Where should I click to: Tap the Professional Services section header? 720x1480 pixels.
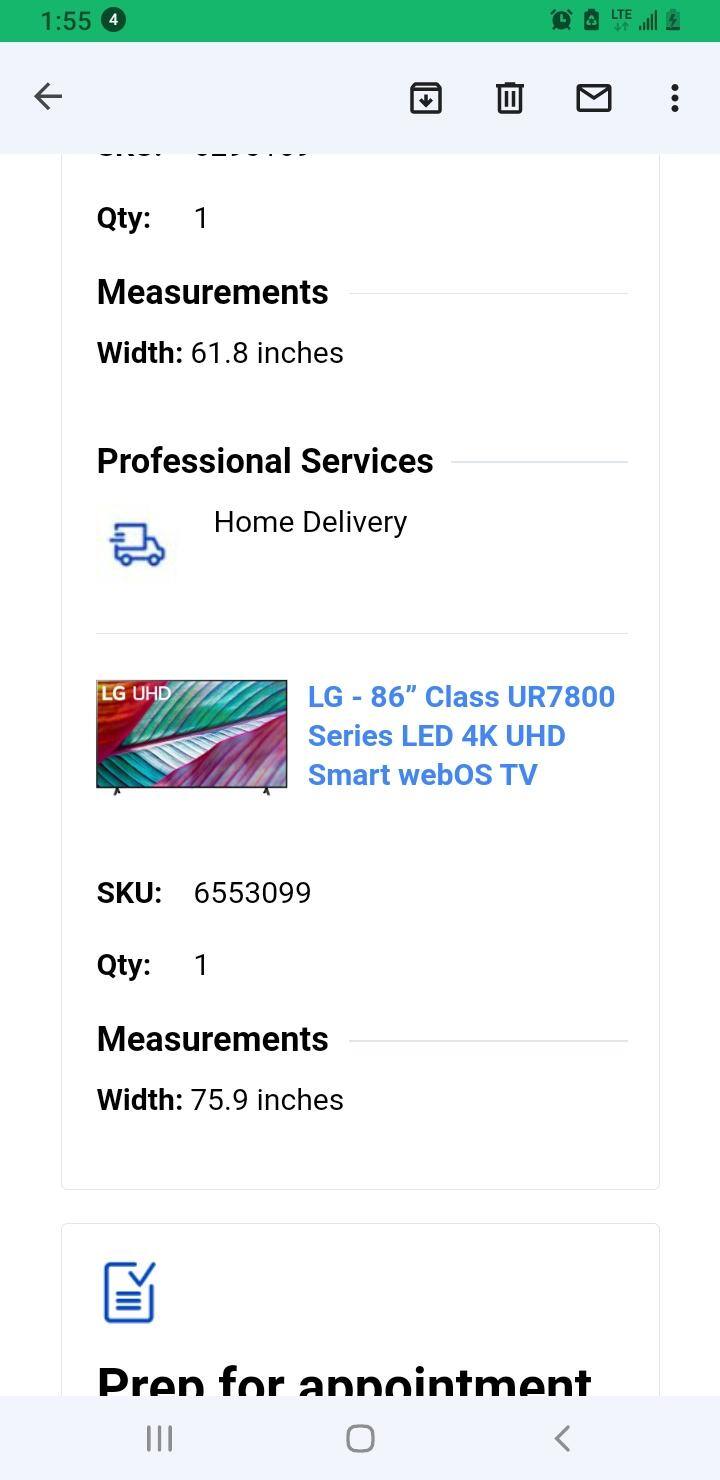pos(264,461)
